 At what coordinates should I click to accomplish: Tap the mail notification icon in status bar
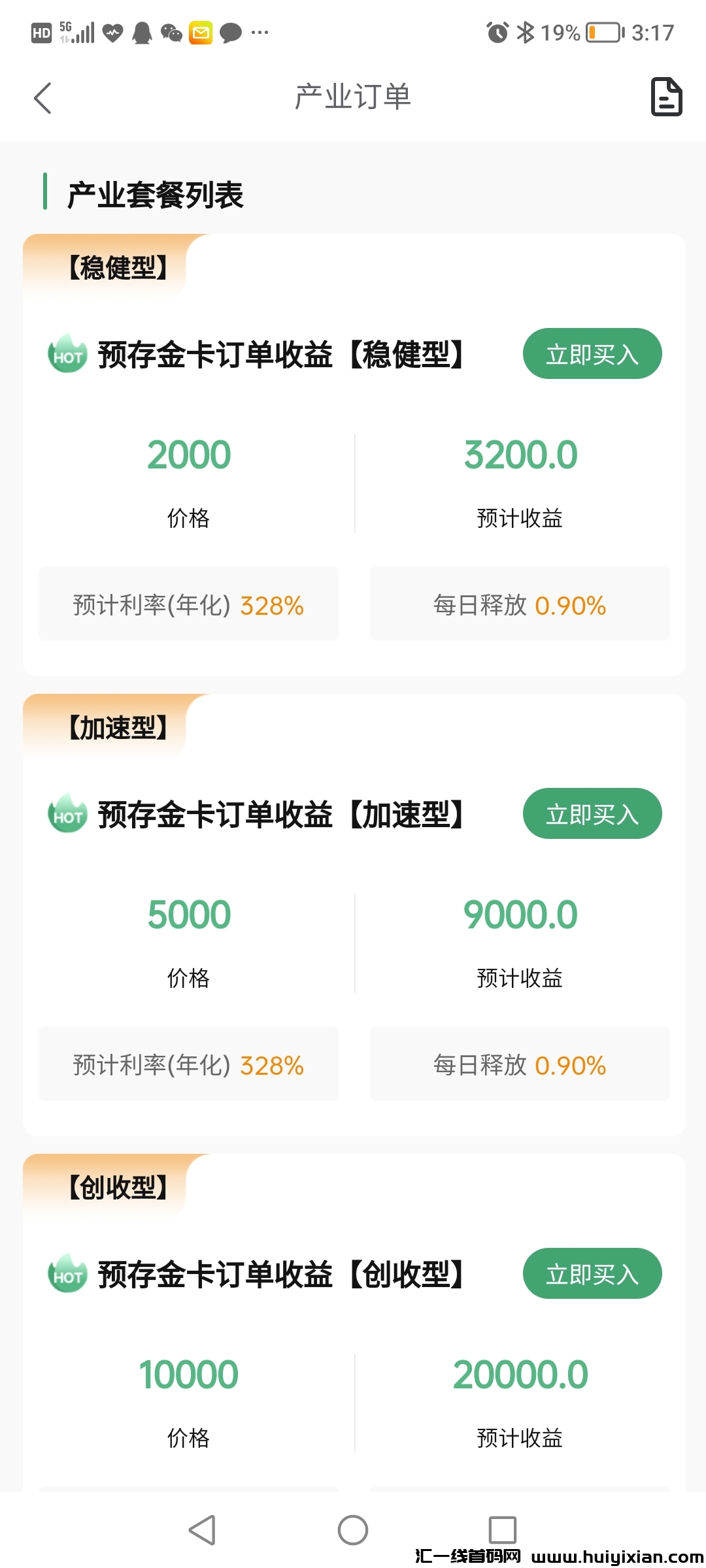coord(199,31)
